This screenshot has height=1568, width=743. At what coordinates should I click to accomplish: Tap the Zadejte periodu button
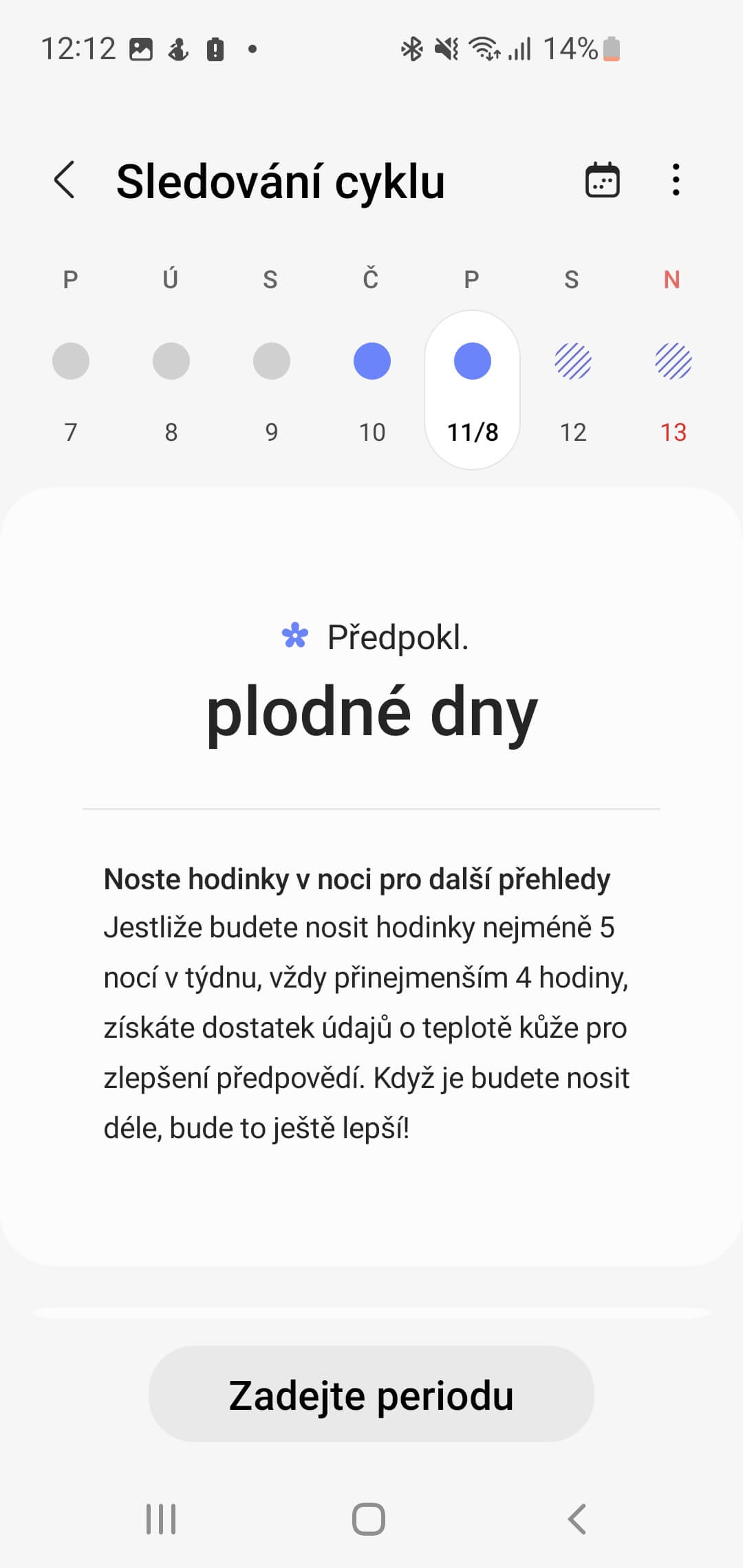371,1394
